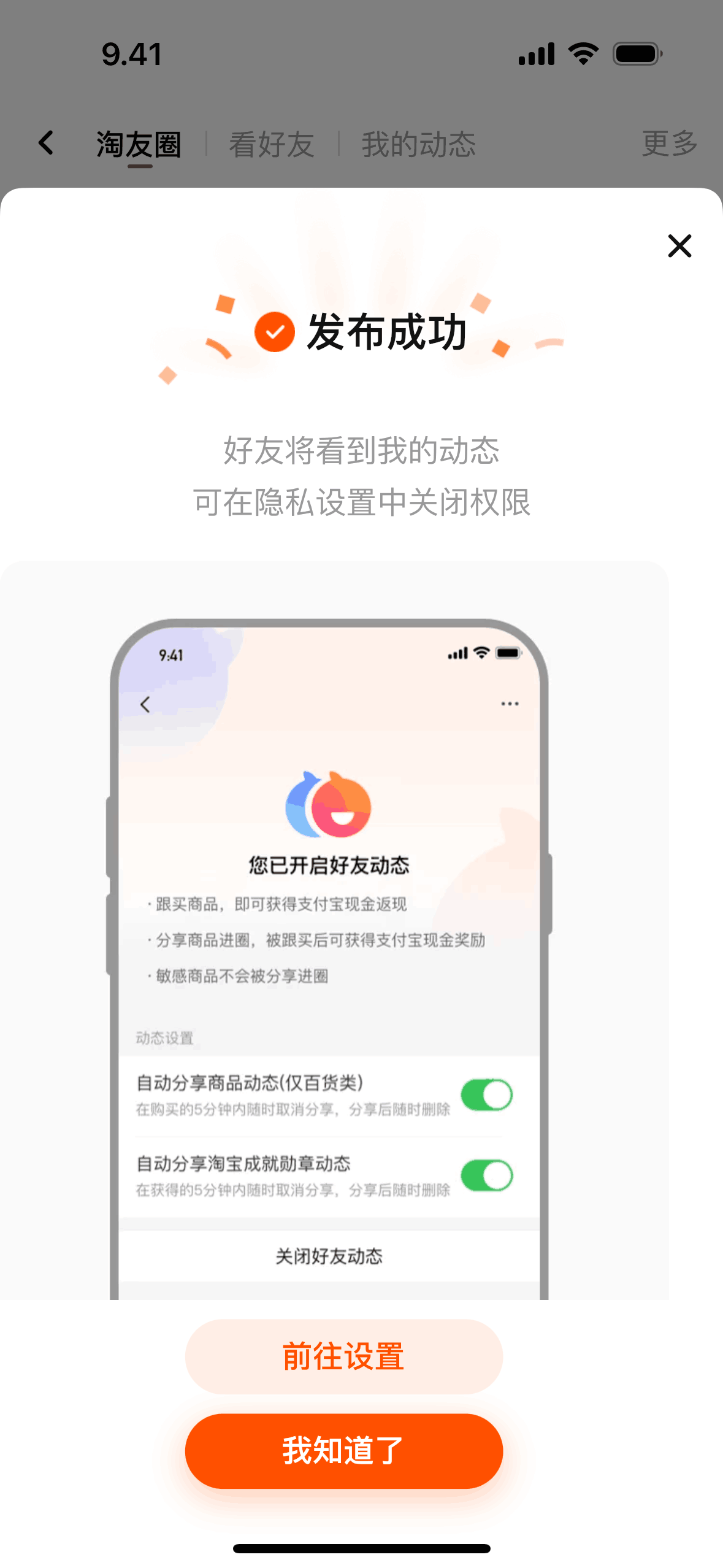This screenshot has height=1568, width=723.
Task: Tap the 前往设置 button
Action: pos(344,1356)
